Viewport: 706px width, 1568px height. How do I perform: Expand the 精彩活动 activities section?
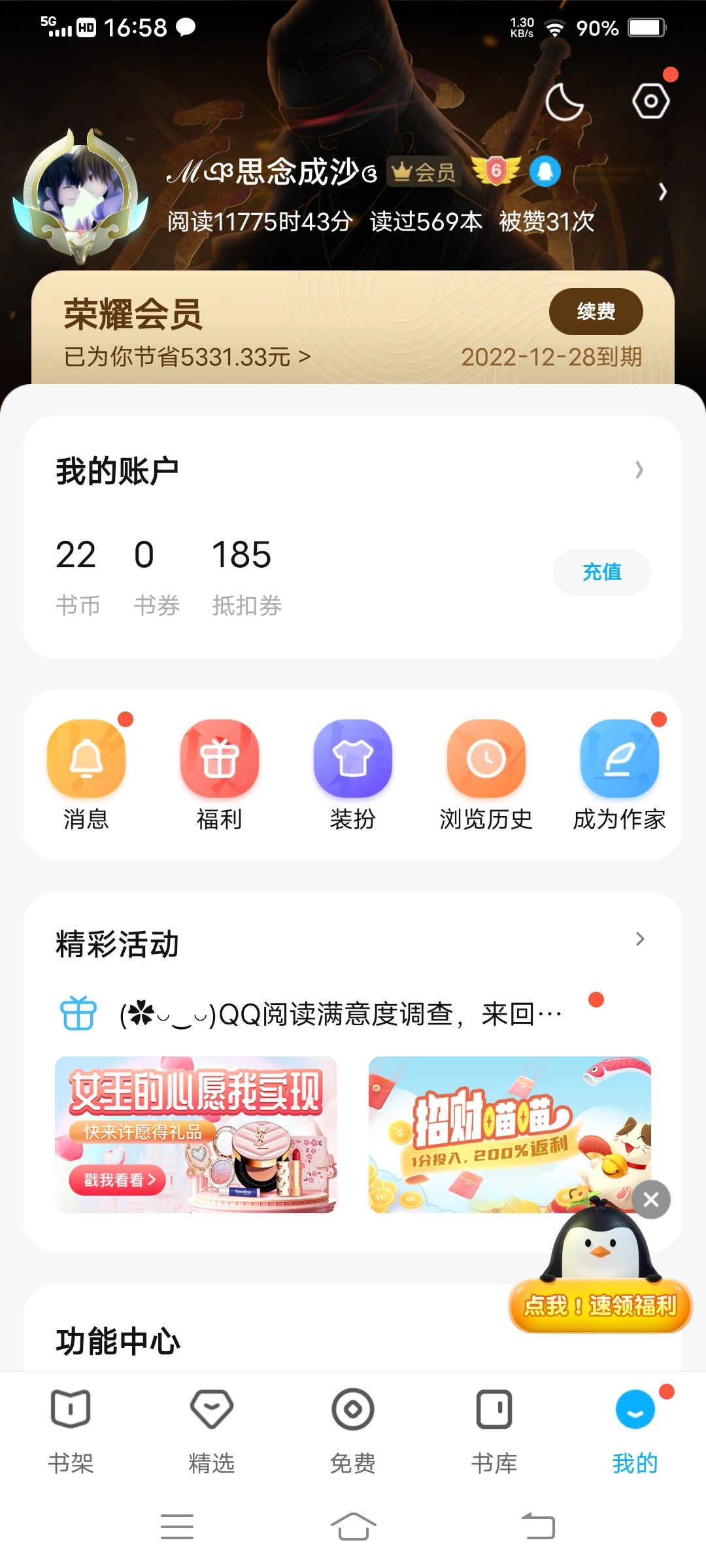coord(639,939)
